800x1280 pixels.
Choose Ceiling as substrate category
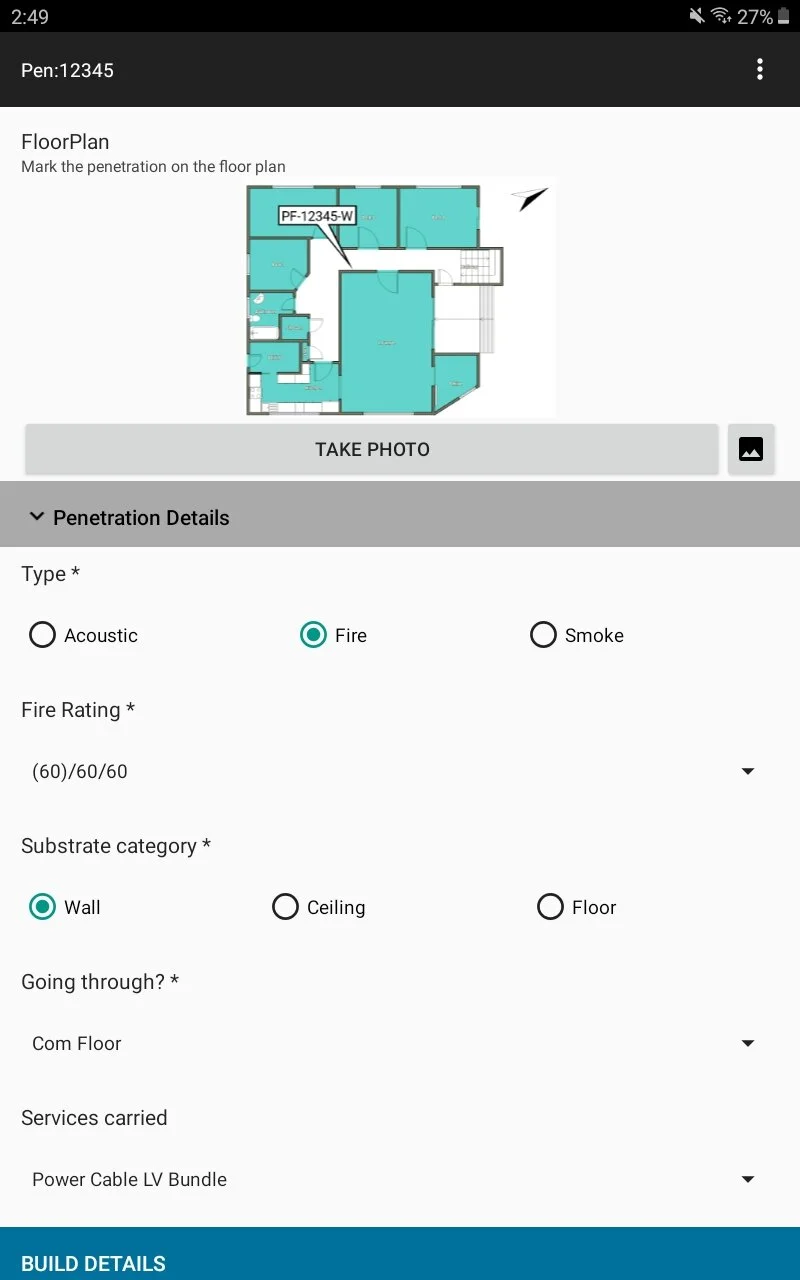(319, 907)
